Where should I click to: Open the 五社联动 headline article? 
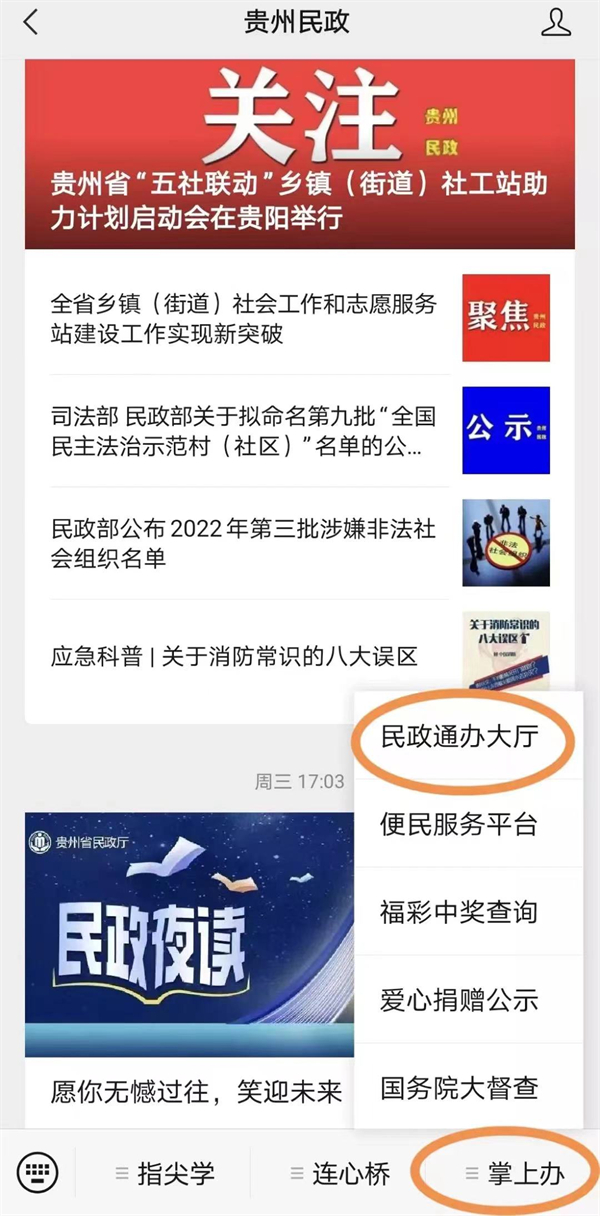click(300, 155)
